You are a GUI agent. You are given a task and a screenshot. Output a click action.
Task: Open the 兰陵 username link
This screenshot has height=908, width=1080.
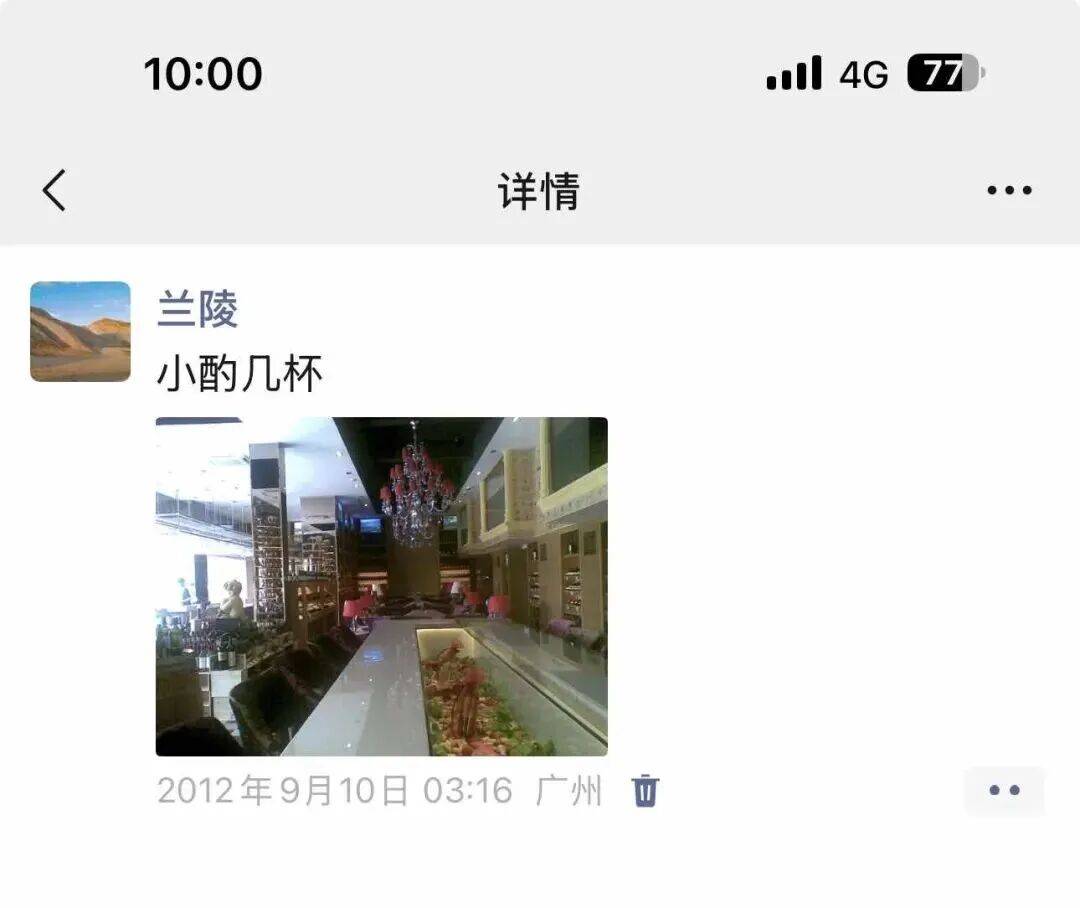[x=197, y=309]
